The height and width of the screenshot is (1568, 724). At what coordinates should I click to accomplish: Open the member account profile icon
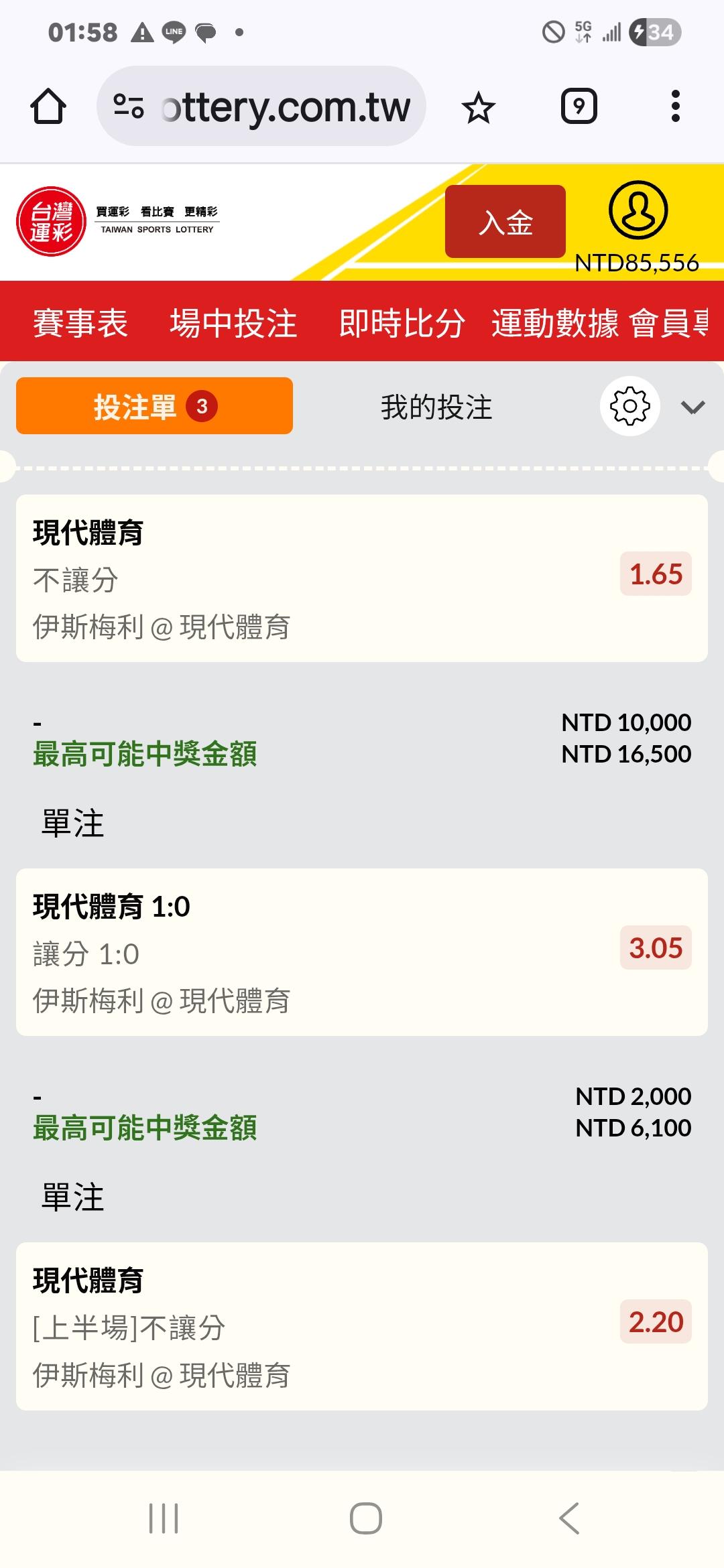tap(638, 210)
